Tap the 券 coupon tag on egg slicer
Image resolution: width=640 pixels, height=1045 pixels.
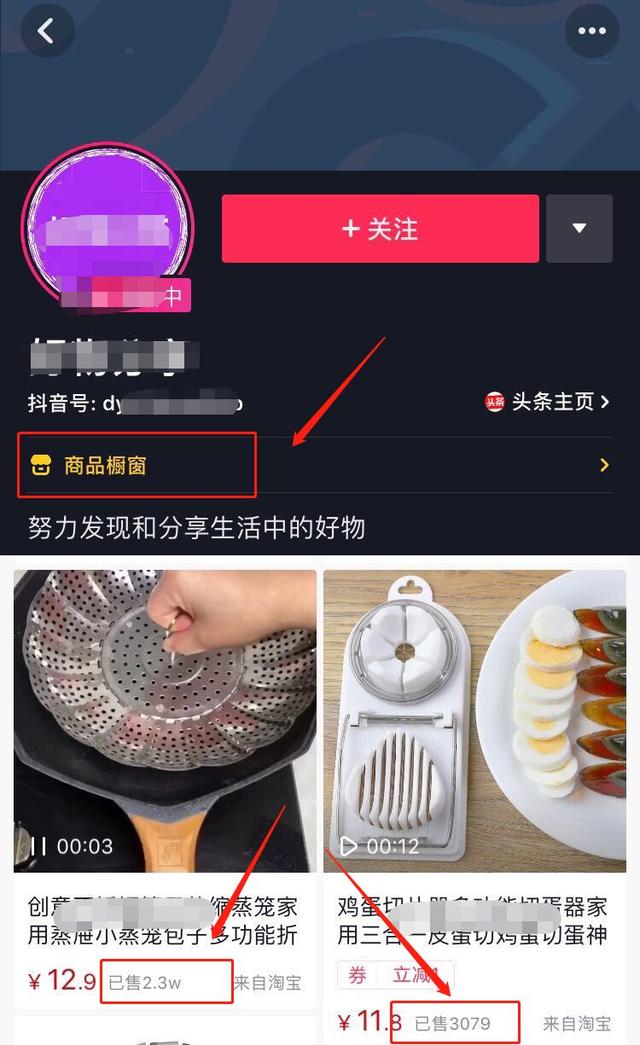coord(357,974)
